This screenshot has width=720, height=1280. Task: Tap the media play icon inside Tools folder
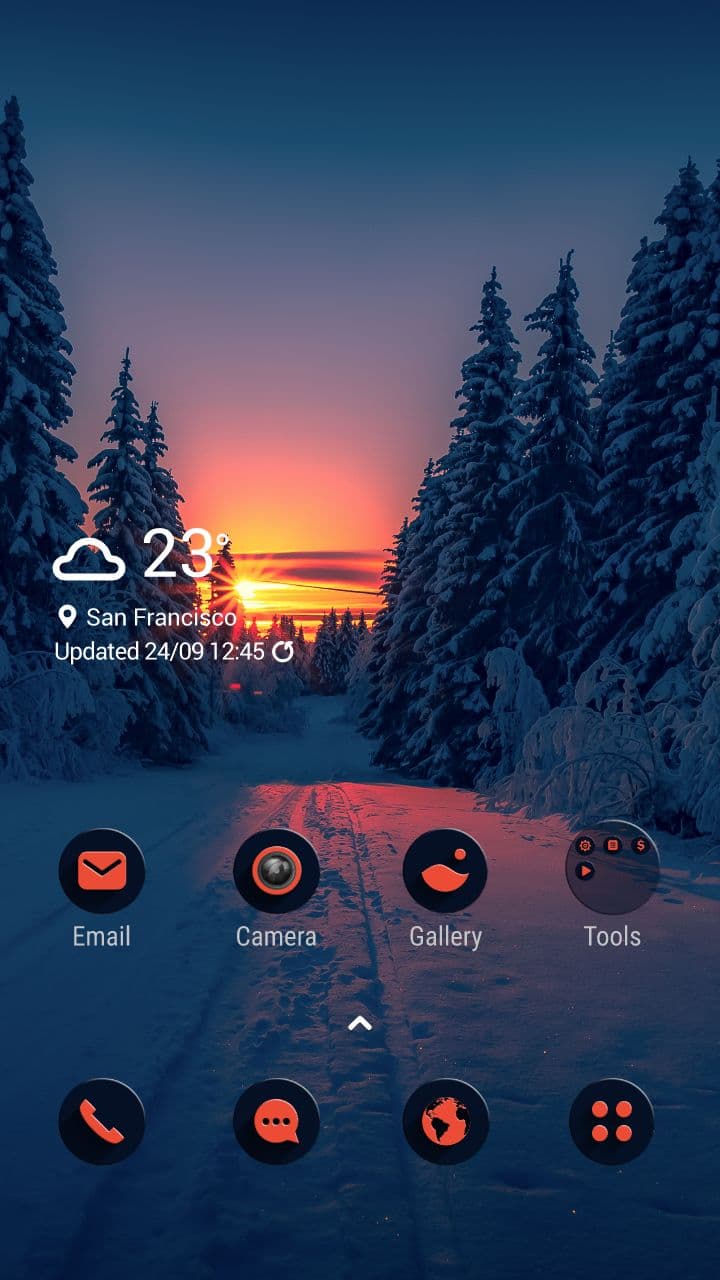[x=585, y=870]
